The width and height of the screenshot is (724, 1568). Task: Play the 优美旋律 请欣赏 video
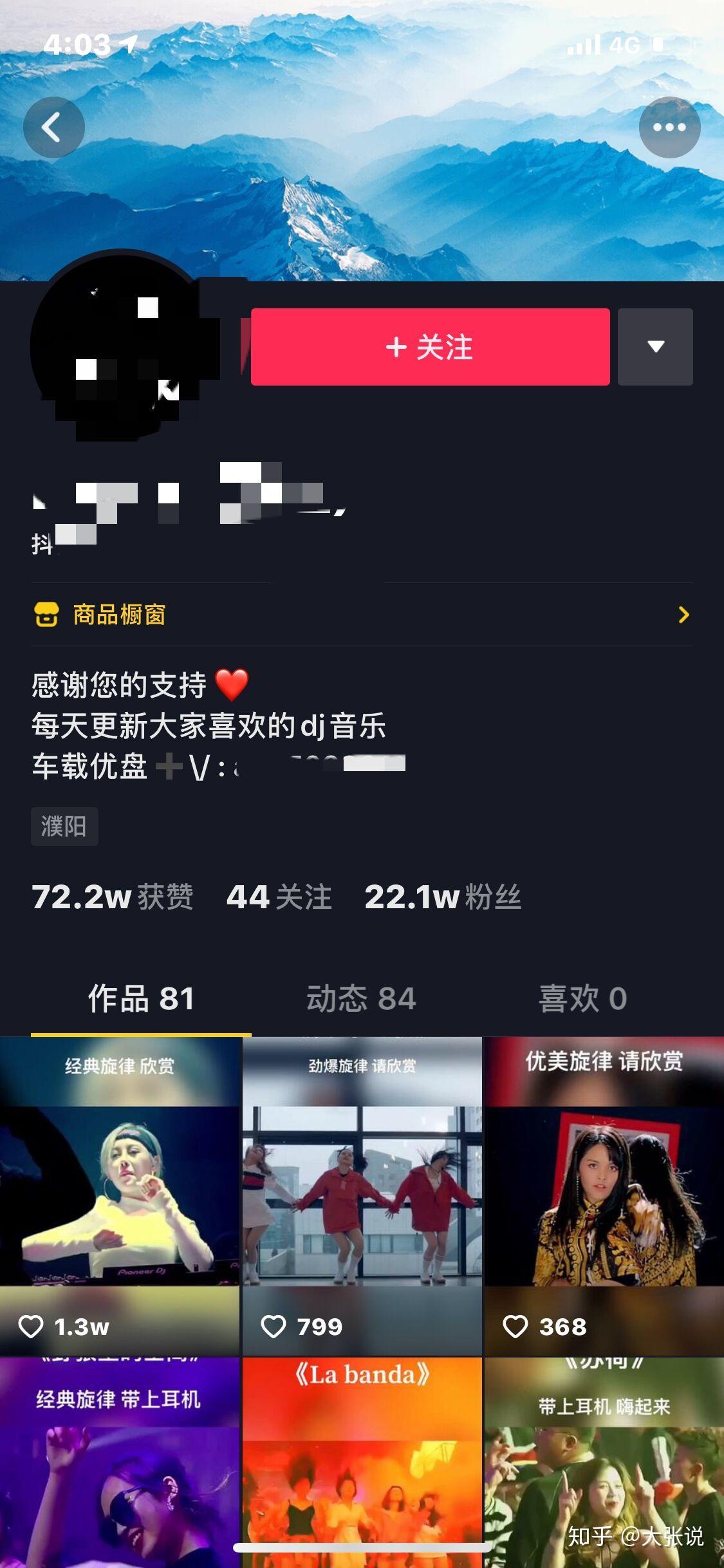pyautogui.click(x=604, y=1197)
